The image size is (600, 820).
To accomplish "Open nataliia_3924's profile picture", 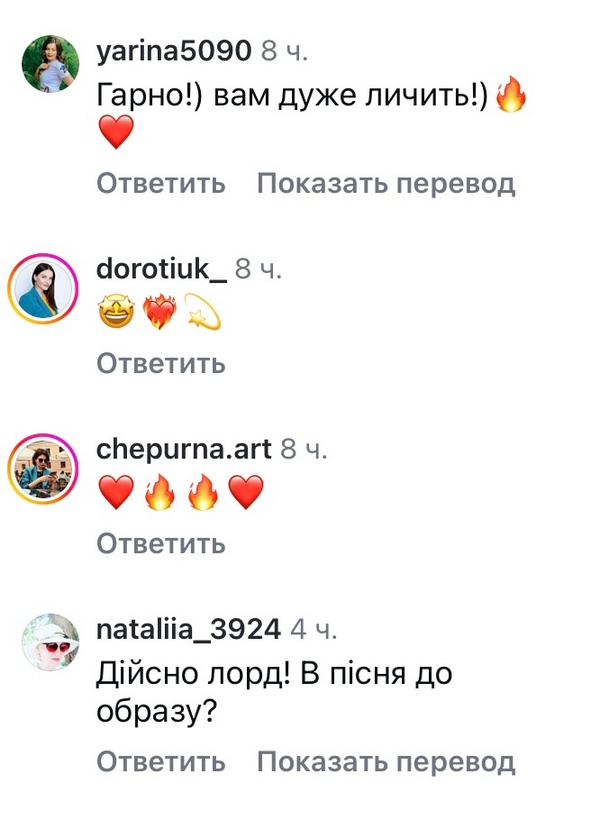I will [49, 643].
